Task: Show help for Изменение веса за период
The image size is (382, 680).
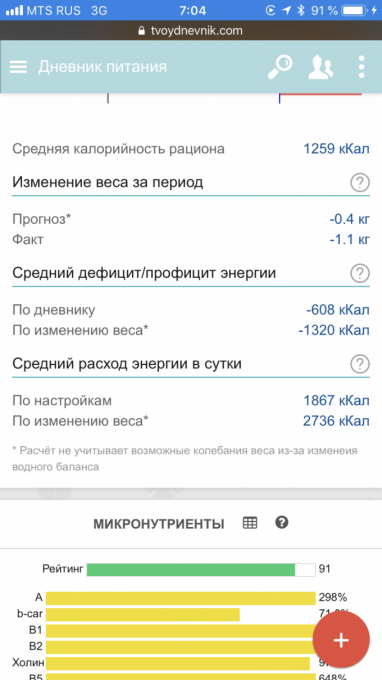Action: coord(359,183)
